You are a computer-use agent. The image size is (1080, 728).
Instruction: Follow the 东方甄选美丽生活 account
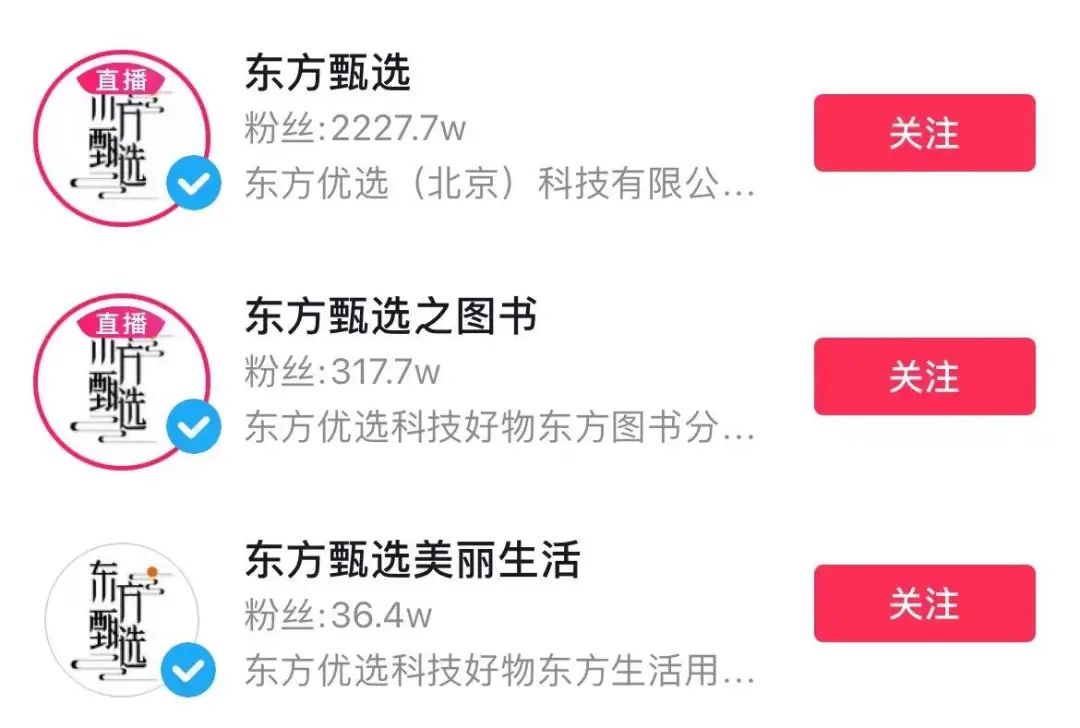click(924, 604)
